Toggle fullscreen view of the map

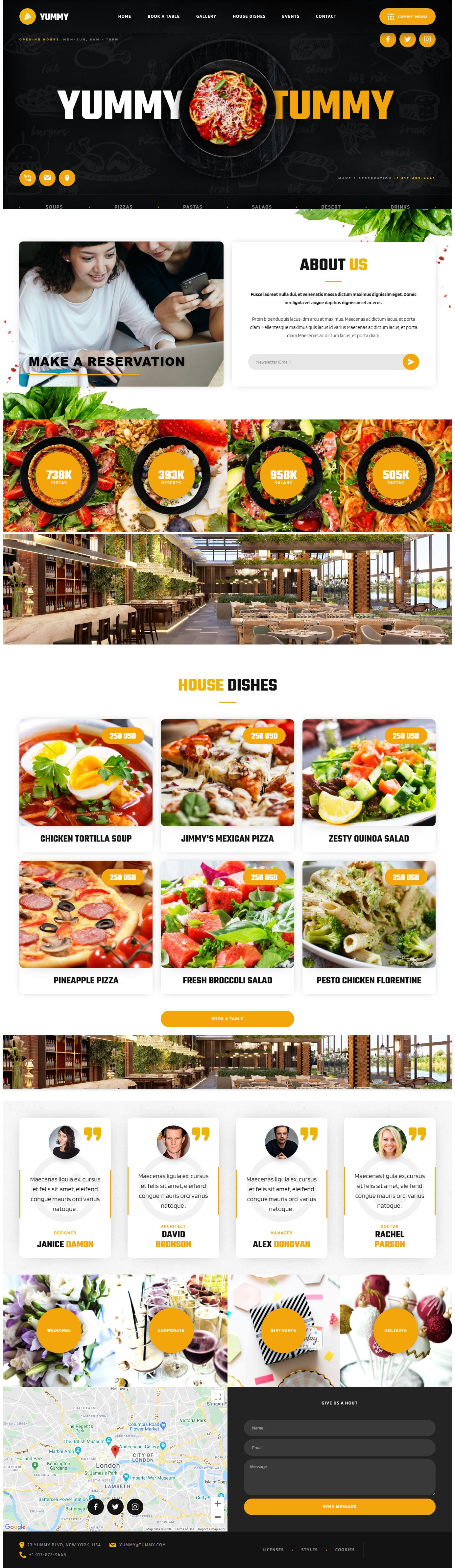pyautogui.click(x=217, y=1396)
